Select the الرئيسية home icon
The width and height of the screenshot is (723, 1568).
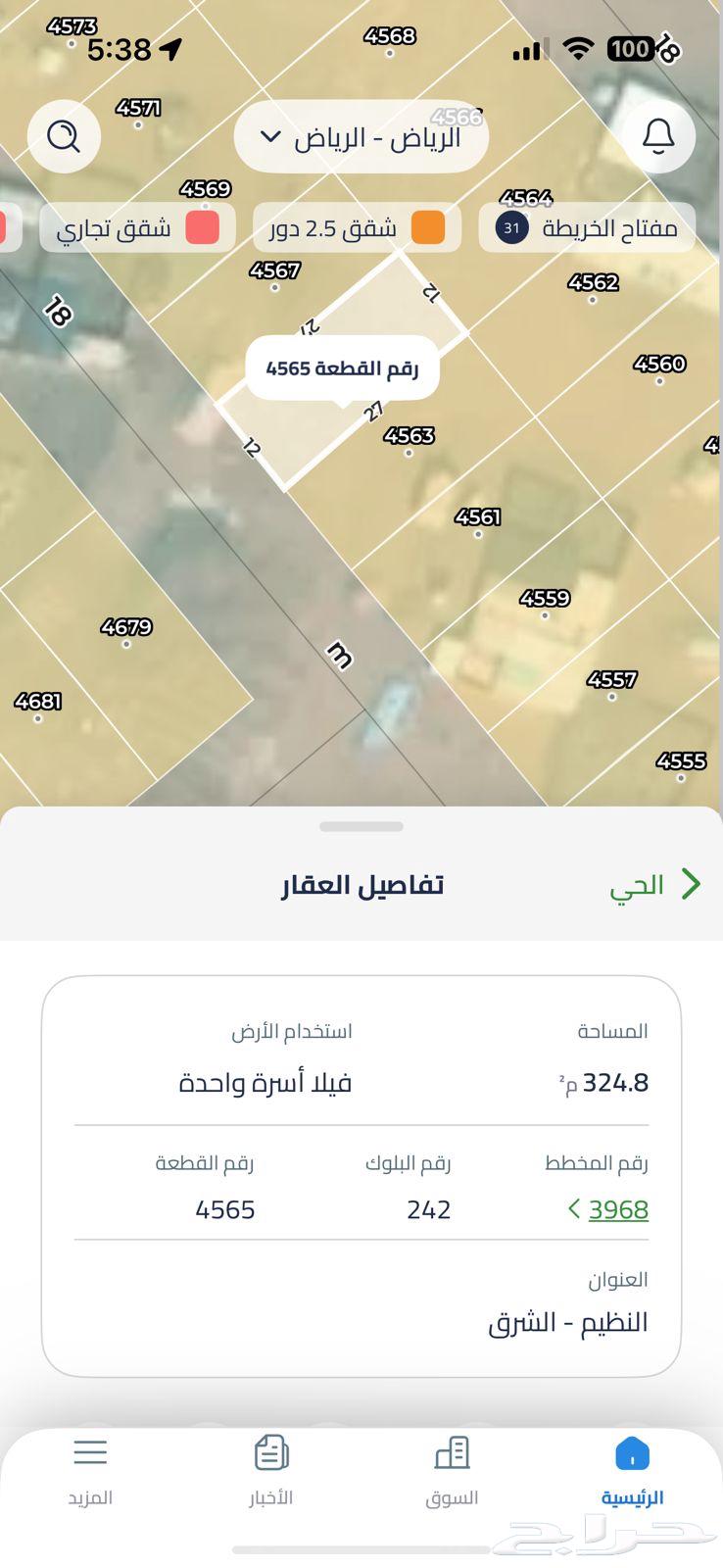632,1453
